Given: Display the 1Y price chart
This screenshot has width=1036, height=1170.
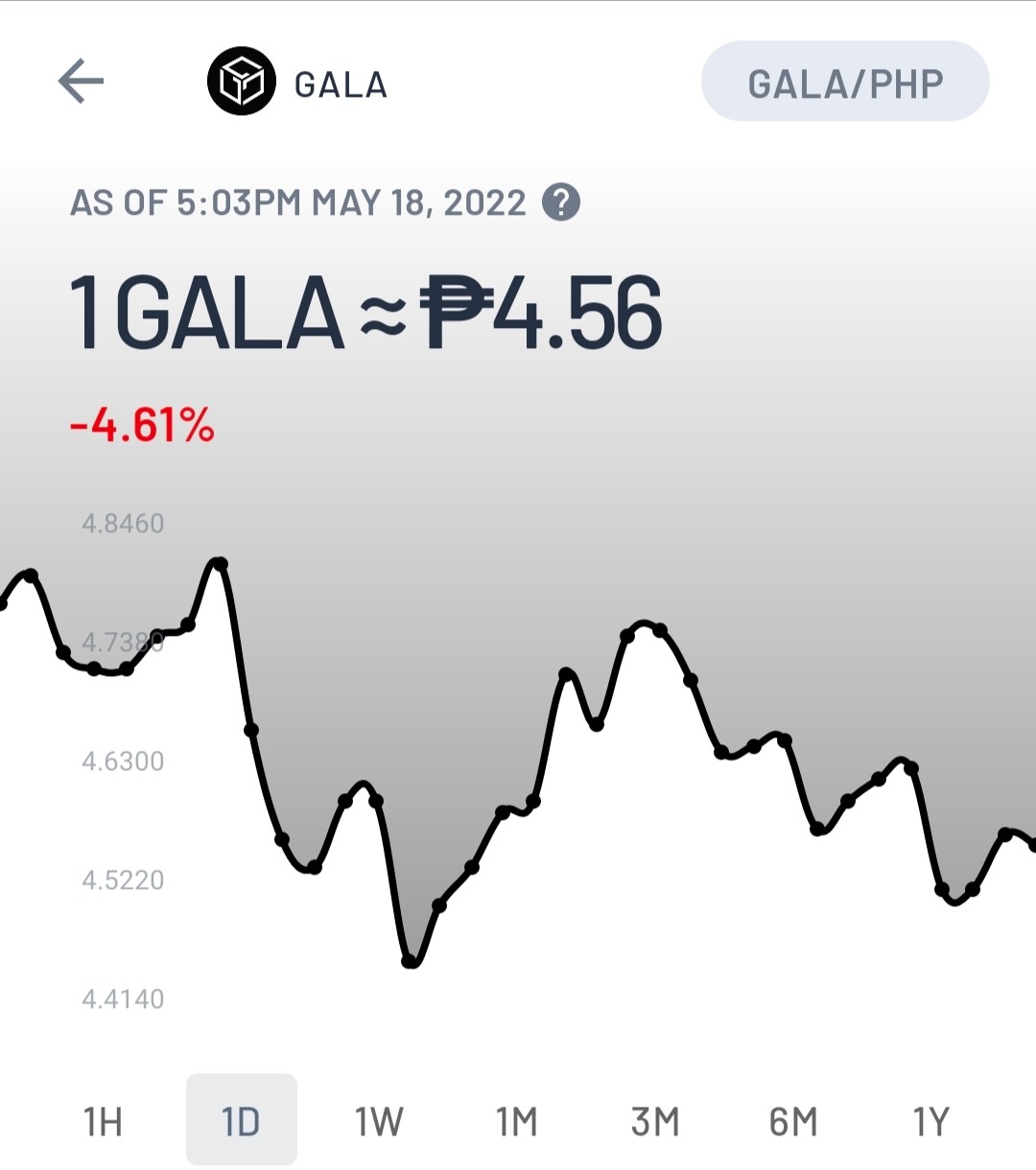Looking at the screenshot, I should pyautogui.click(x=931, y=1120).
